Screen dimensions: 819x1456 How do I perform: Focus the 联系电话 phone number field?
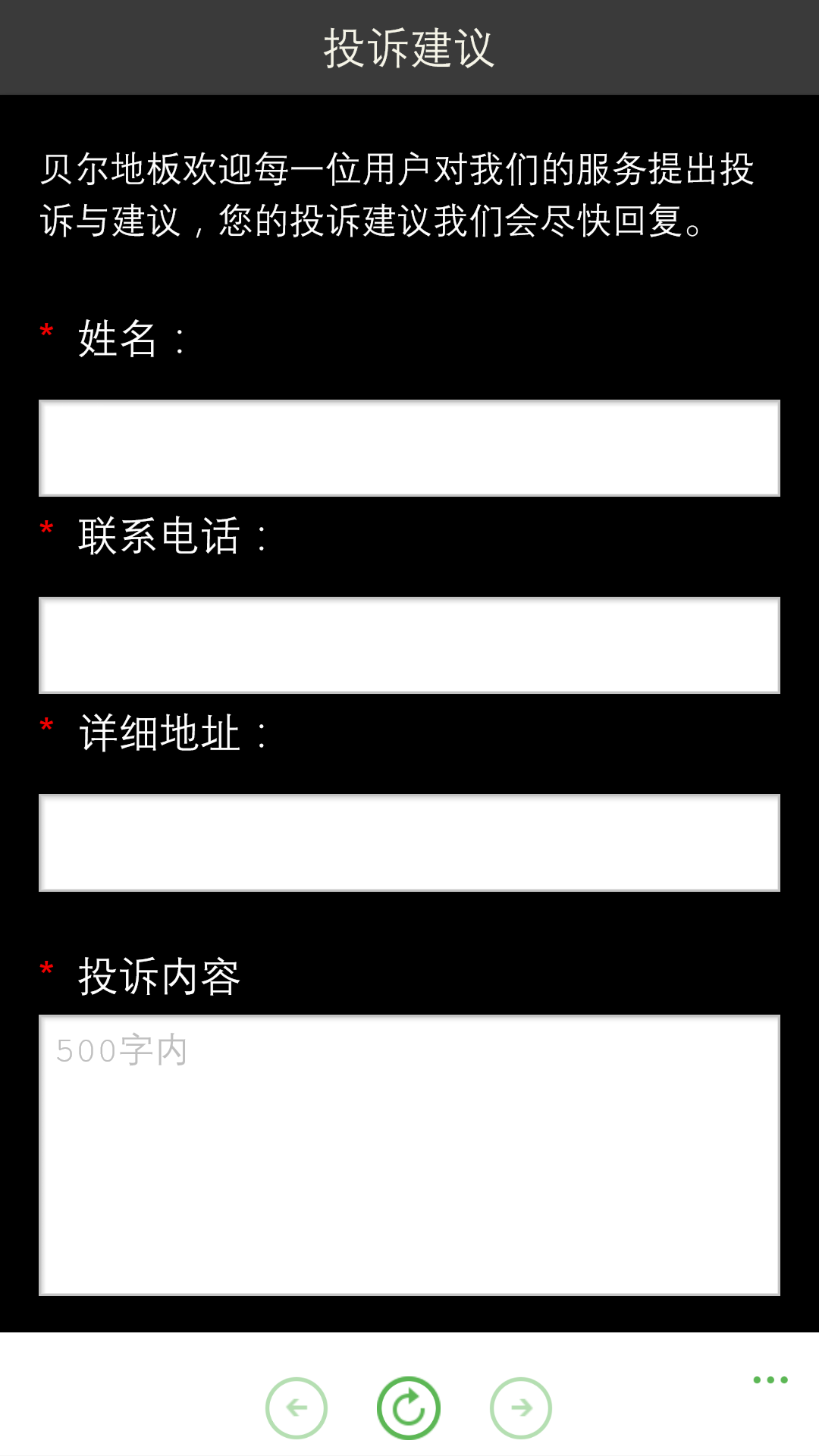(x=409, y=645)
